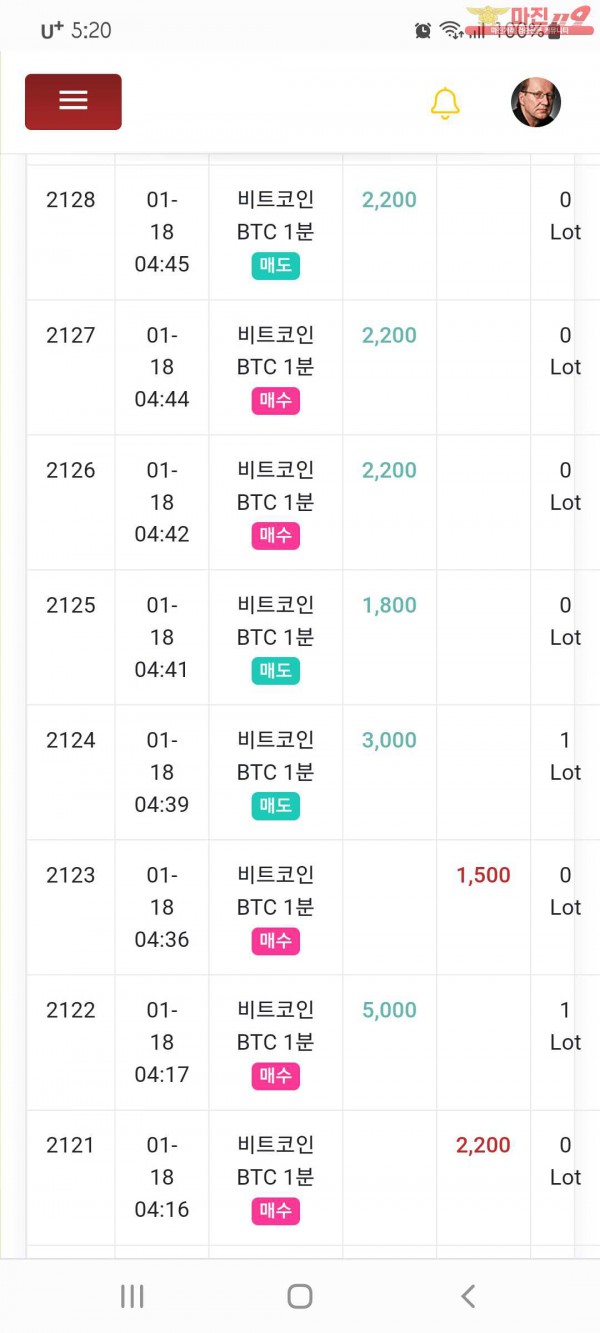Open the profile avatar menu
The height and width of the screenshot is (1333, 600).
536,103
